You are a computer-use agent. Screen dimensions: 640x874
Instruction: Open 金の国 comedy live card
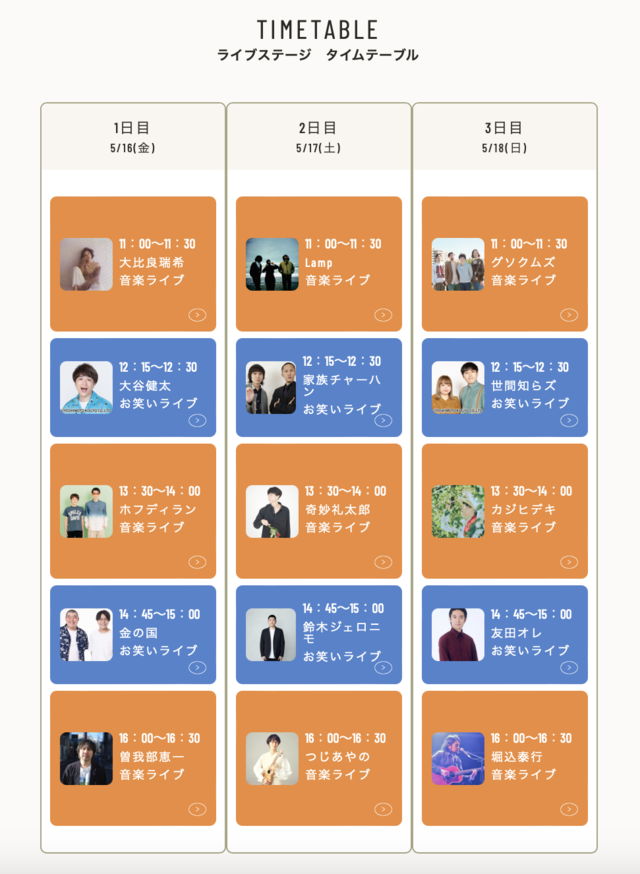(133, 634)
